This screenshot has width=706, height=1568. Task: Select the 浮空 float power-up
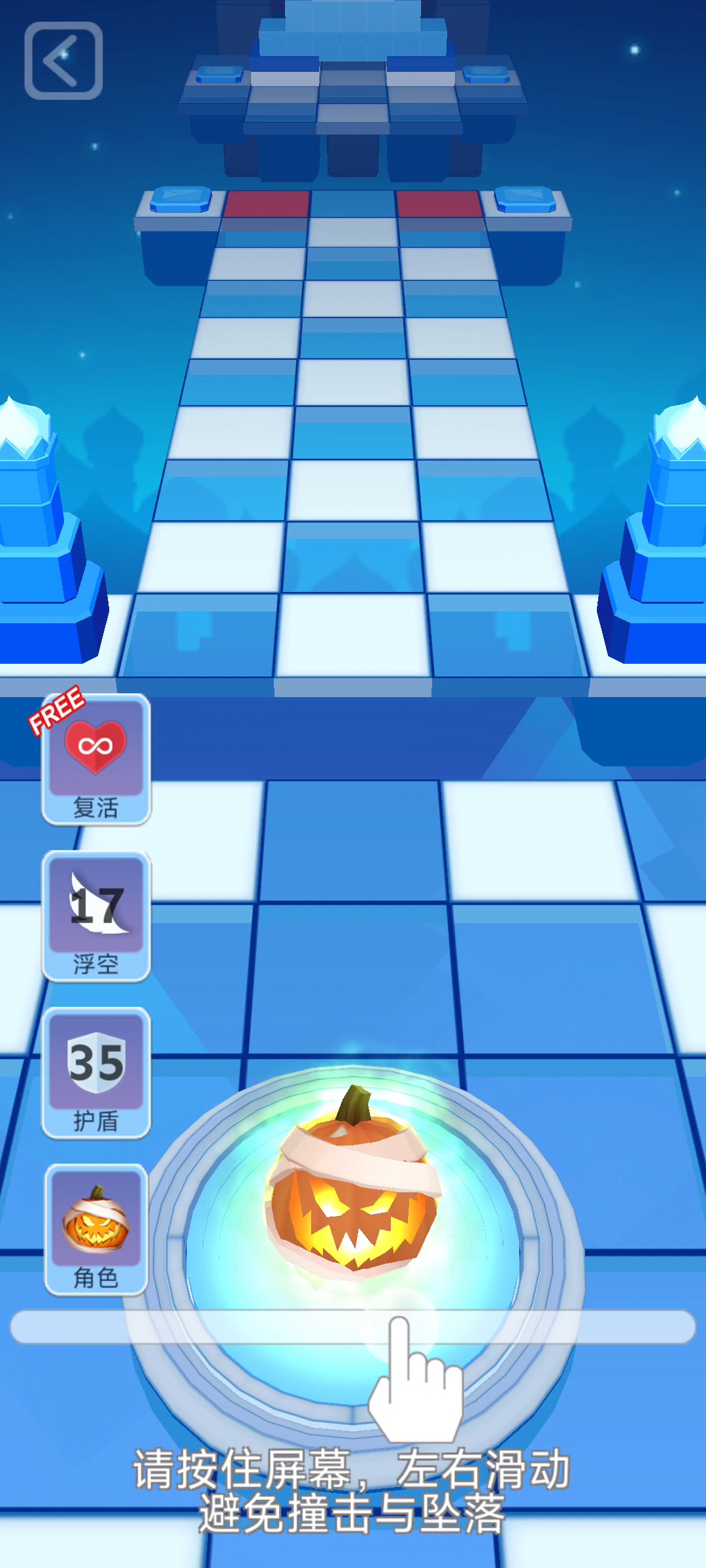coord(96,916)
